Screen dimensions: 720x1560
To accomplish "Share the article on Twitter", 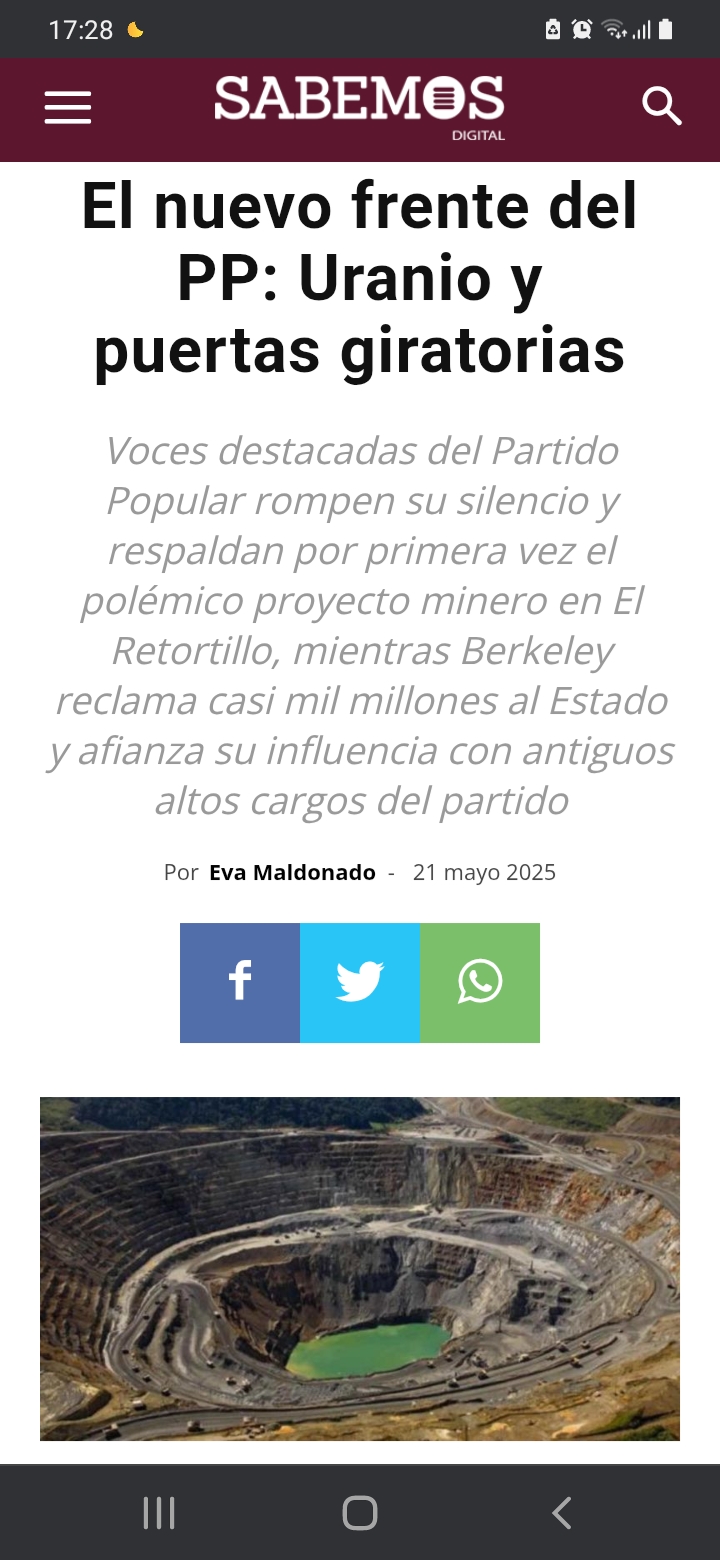I will [x=360, y=983].
